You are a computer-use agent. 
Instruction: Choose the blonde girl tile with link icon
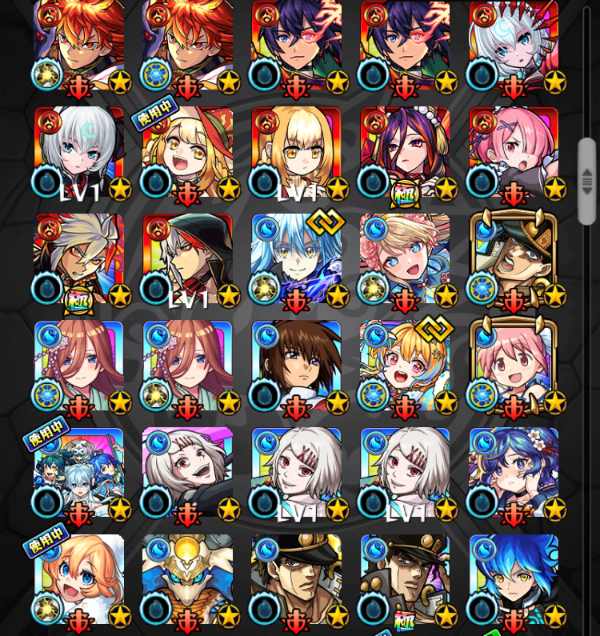[404, 366]
